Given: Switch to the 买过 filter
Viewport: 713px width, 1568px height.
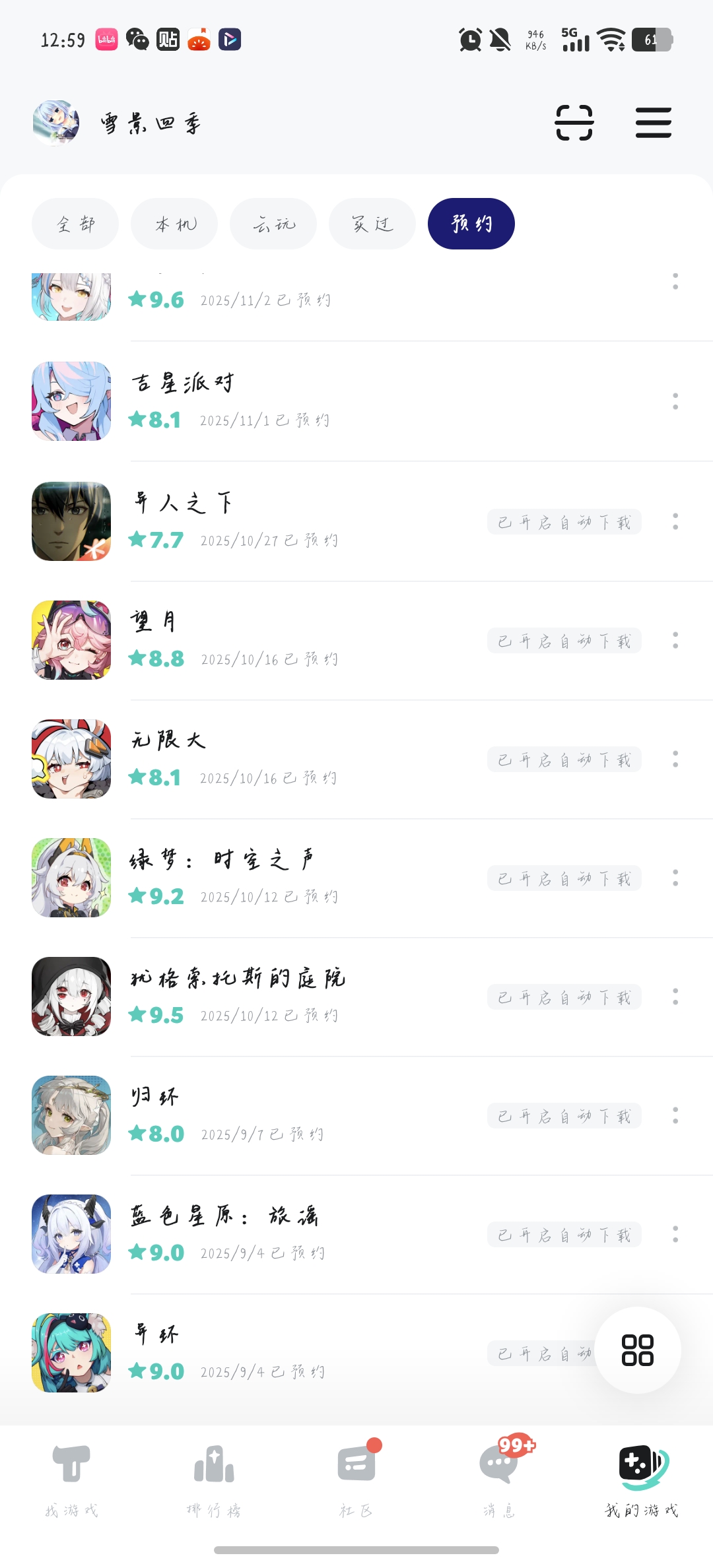Looking at the screenshot, I should coord(372,224).
